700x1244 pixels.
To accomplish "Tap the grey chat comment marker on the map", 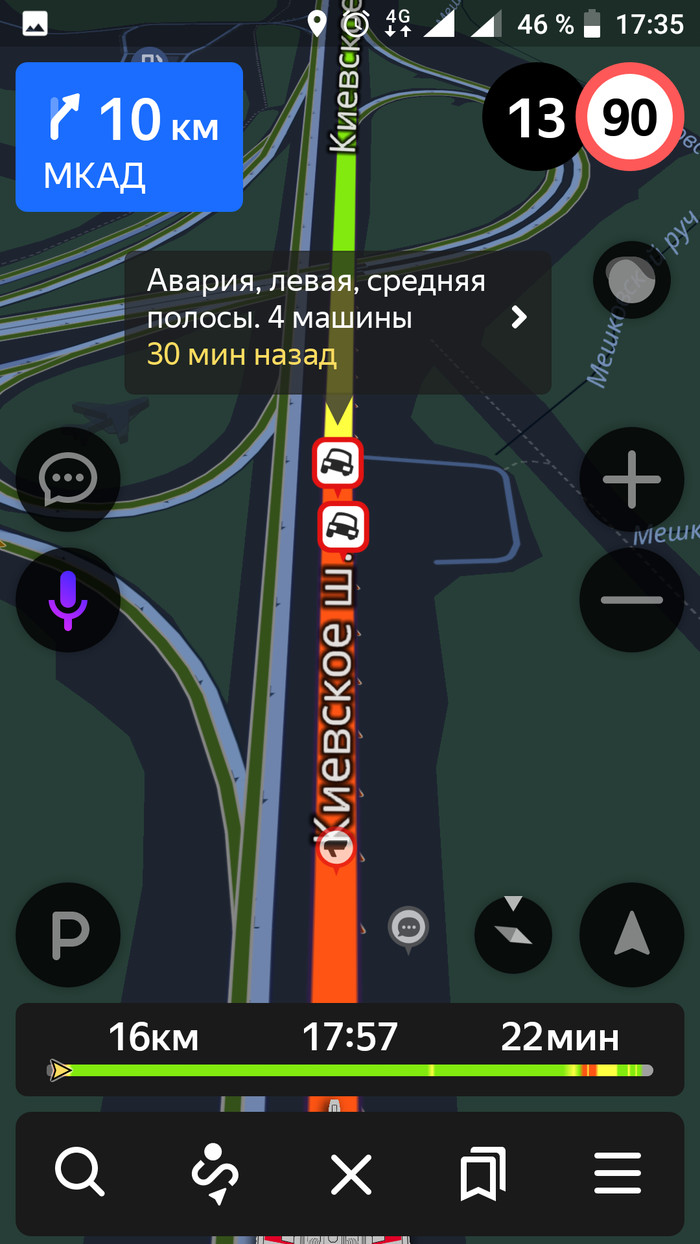I will coord(408,928).
